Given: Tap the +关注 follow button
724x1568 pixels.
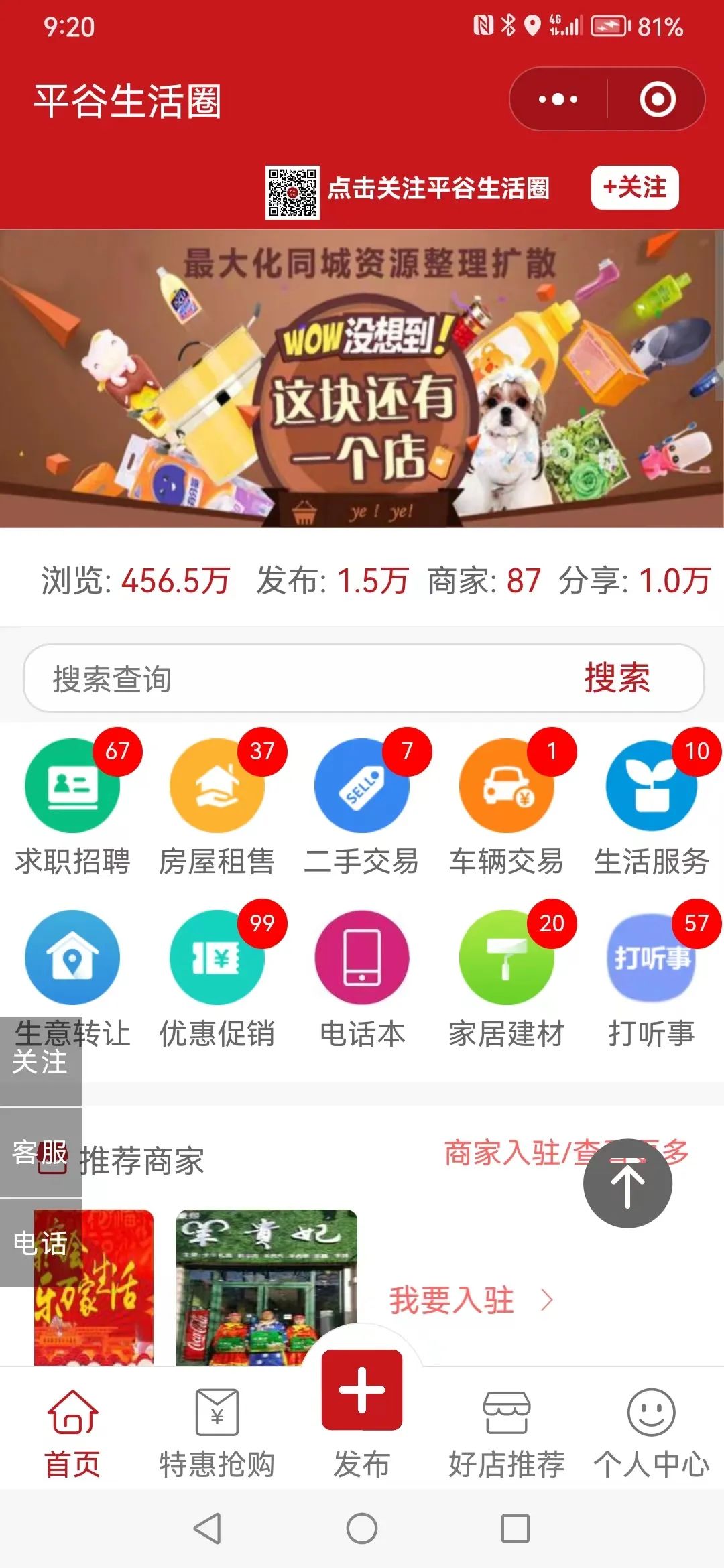Looking at the screenshot, I should click(x=634, y=188).
